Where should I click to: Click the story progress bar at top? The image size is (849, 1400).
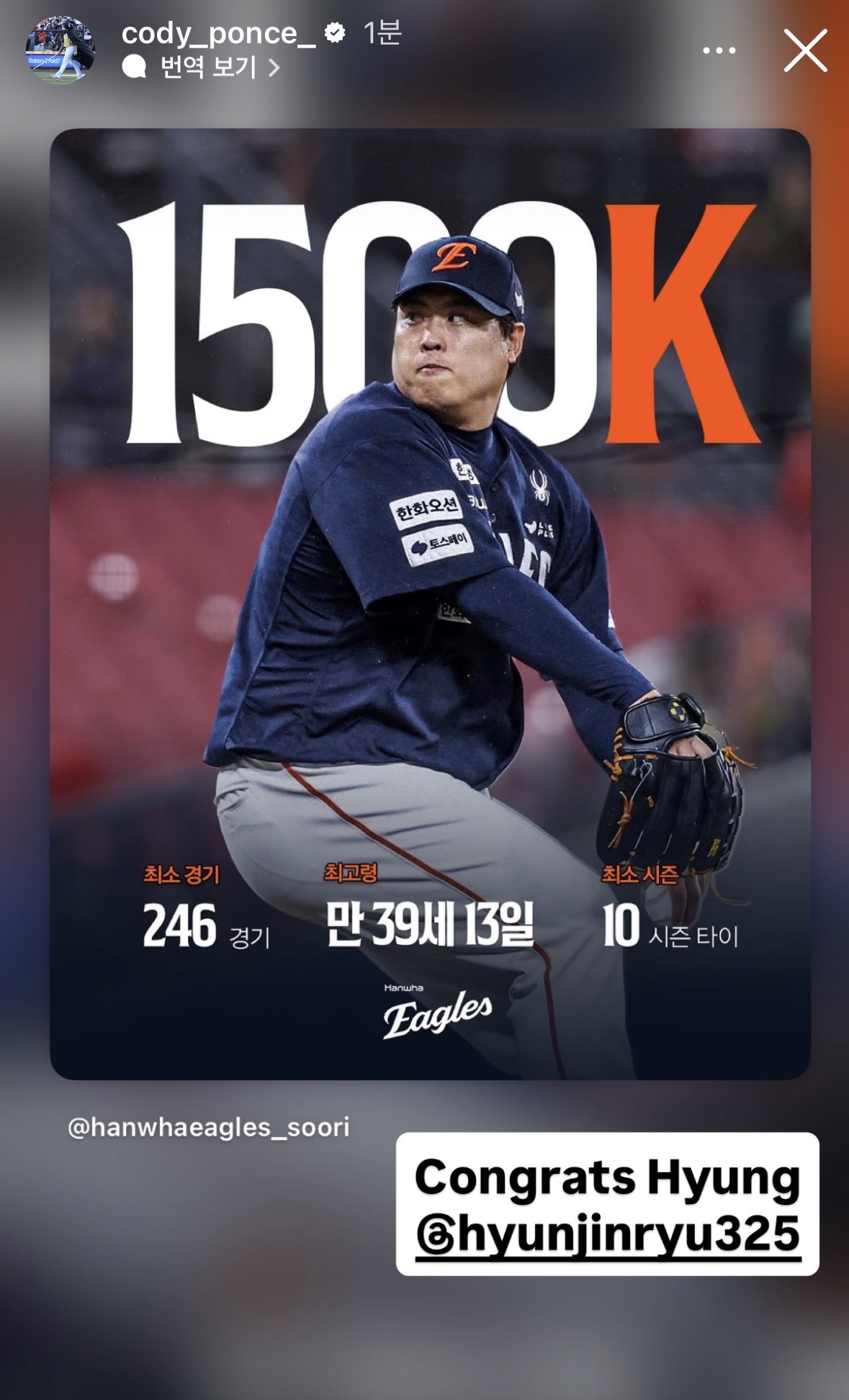pyautogui.click(x=425, y=6)
